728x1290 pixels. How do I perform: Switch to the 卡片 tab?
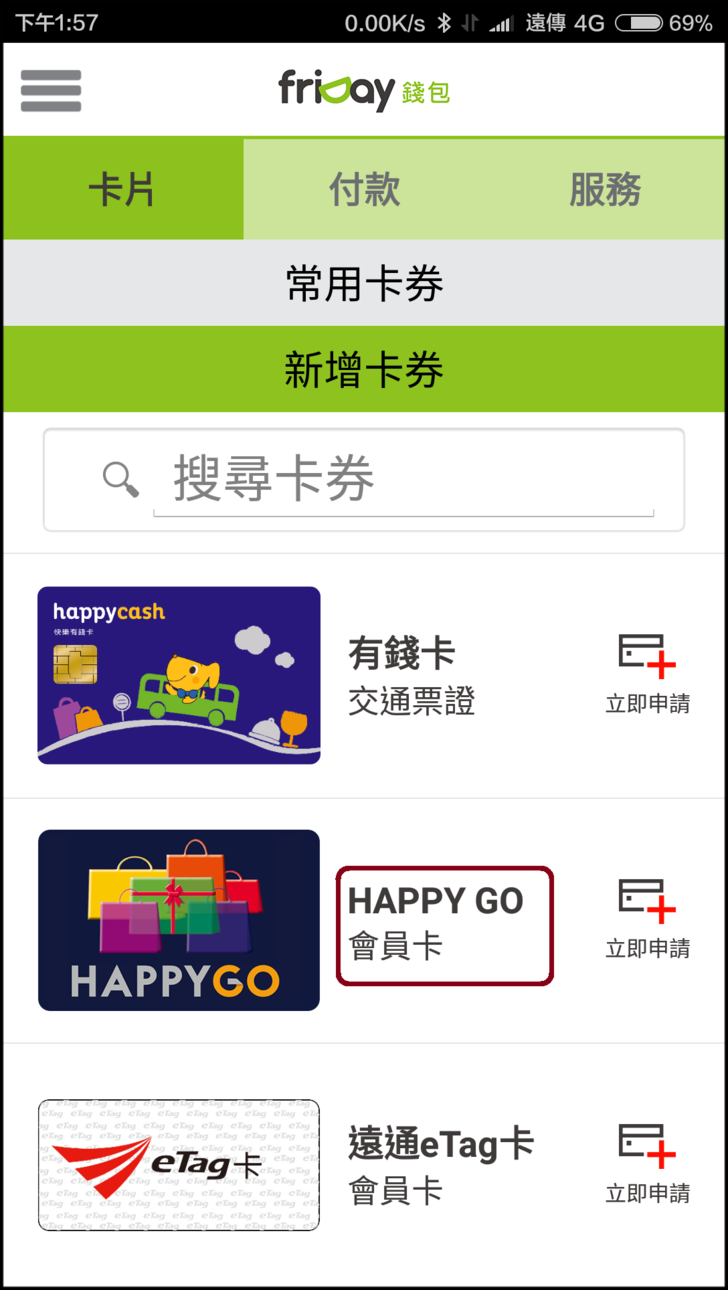[122, 189]
